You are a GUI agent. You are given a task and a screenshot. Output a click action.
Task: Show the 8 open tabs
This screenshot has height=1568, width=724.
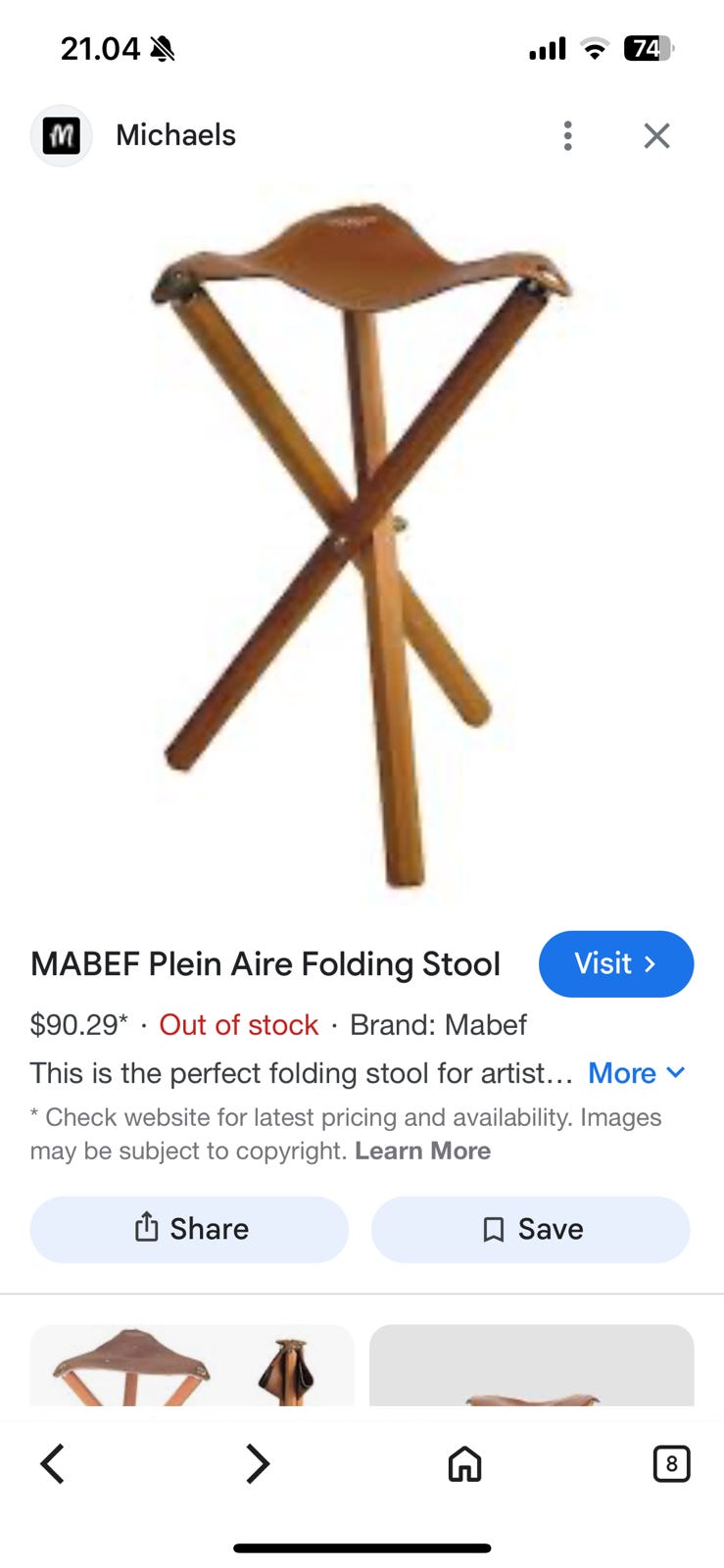pos(671,1464)
